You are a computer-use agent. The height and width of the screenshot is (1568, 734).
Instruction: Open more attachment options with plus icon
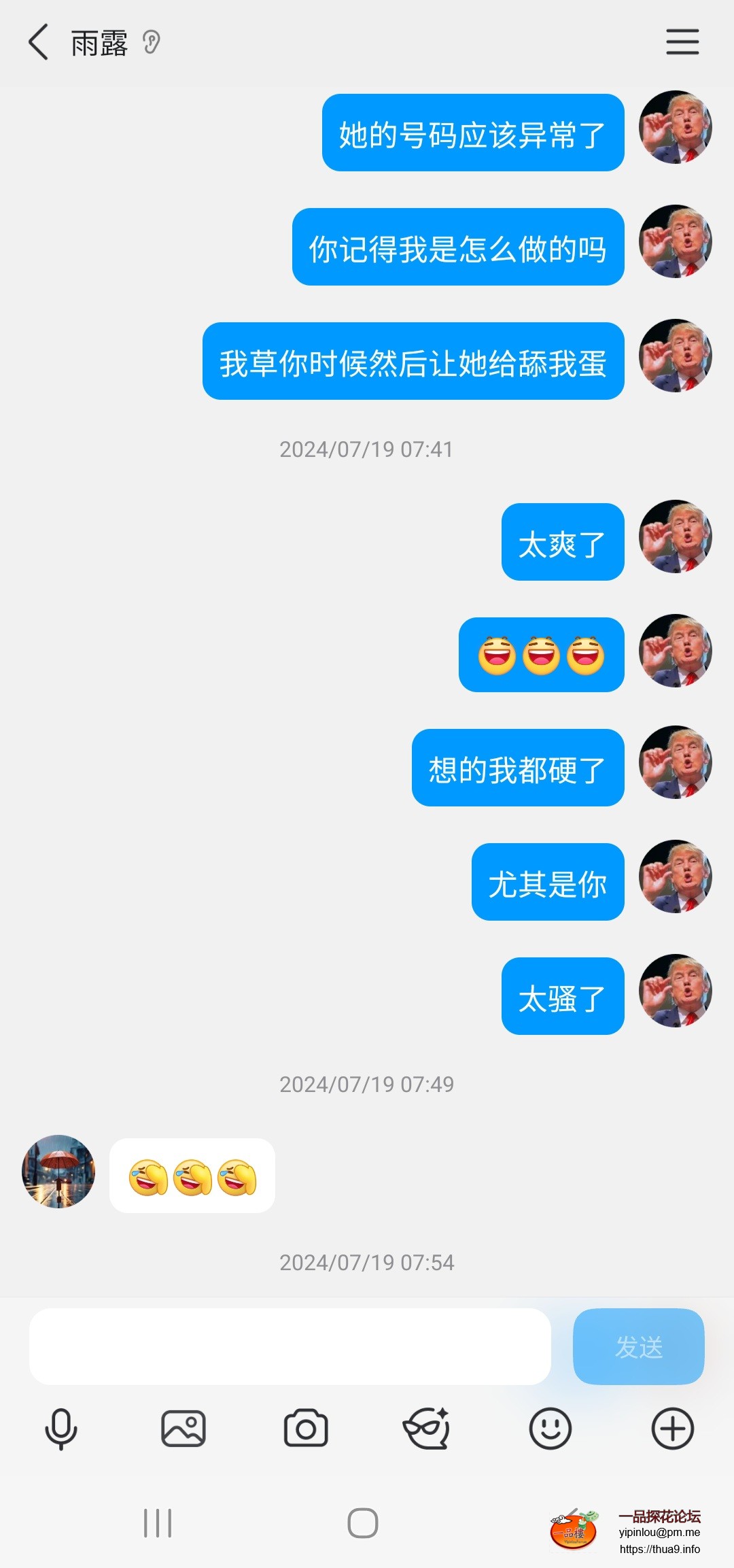coord(672,1429)
